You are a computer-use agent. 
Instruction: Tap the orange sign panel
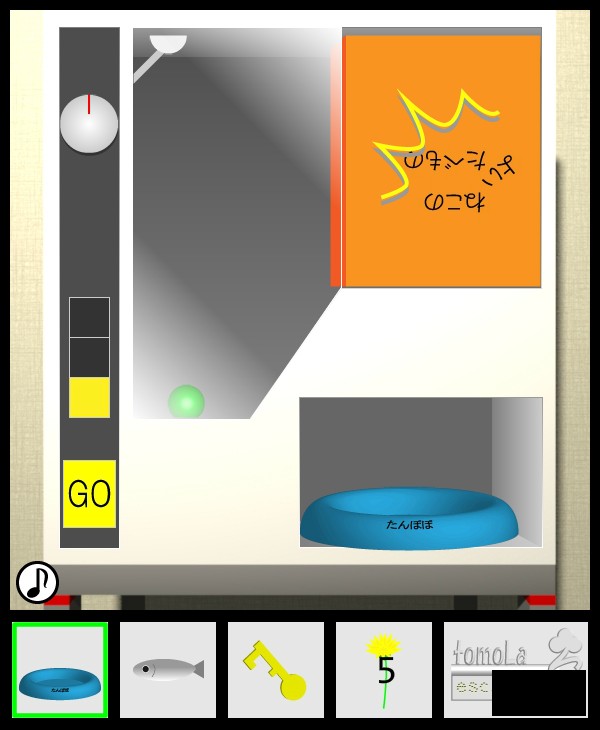click(442, 162)
